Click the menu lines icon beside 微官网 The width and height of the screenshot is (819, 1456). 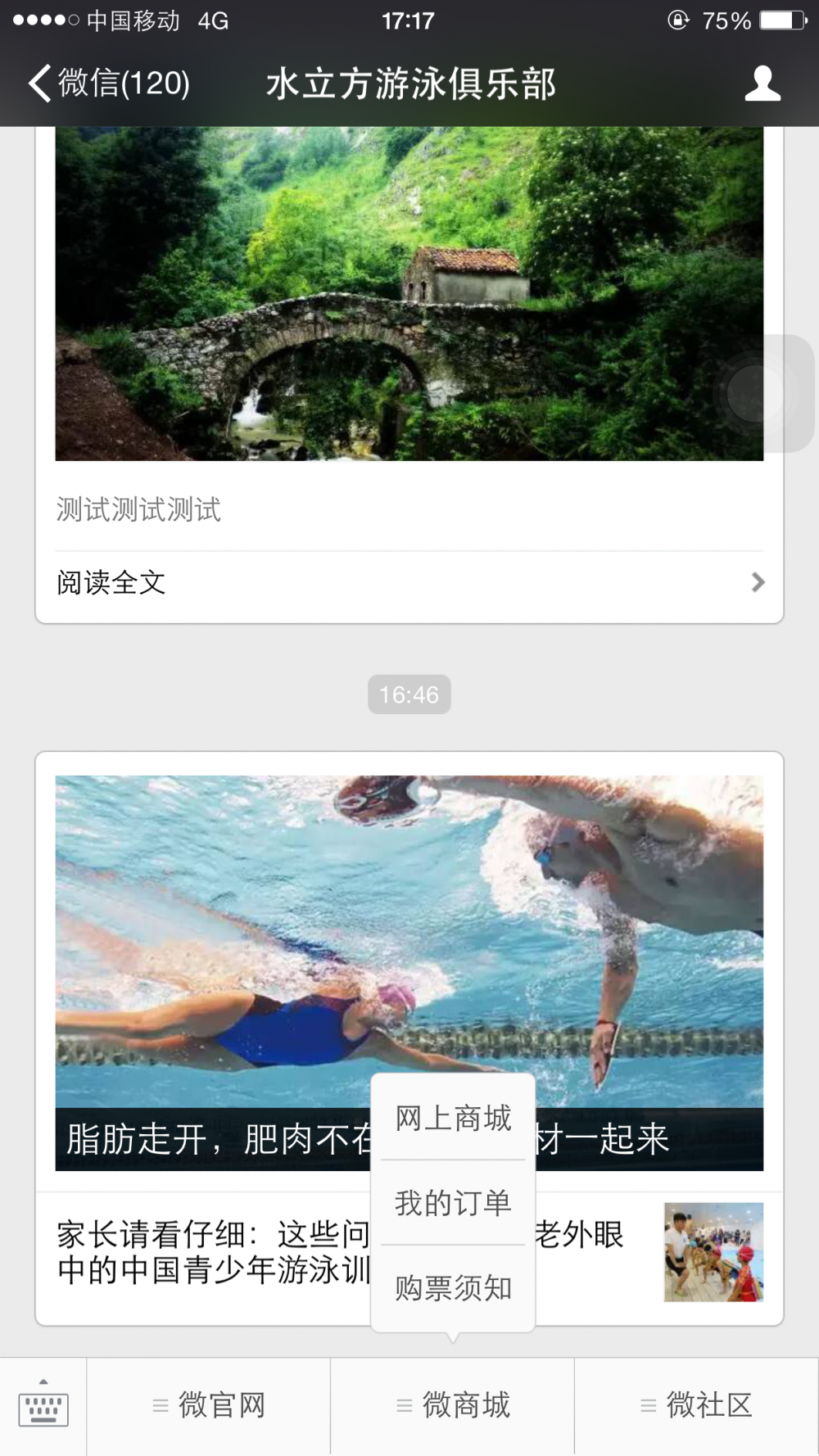coord(159,1404)
